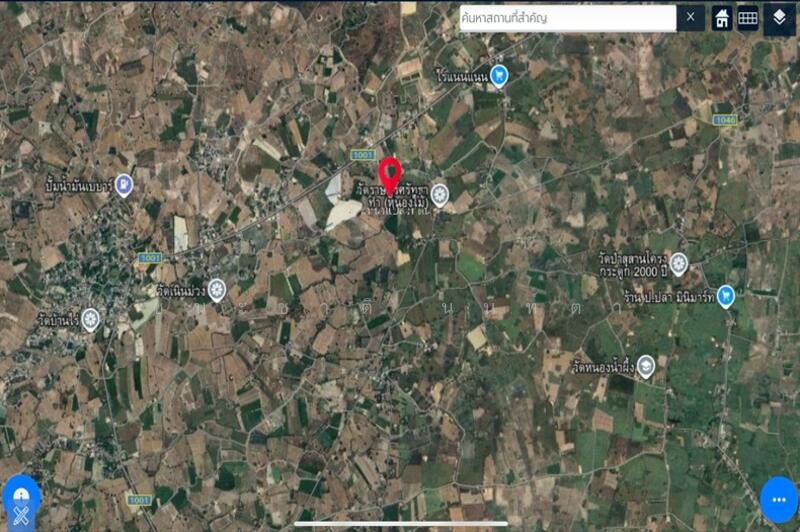Select the ปั้มน้ำมันเบนาร์ fuel station marker

124,184
